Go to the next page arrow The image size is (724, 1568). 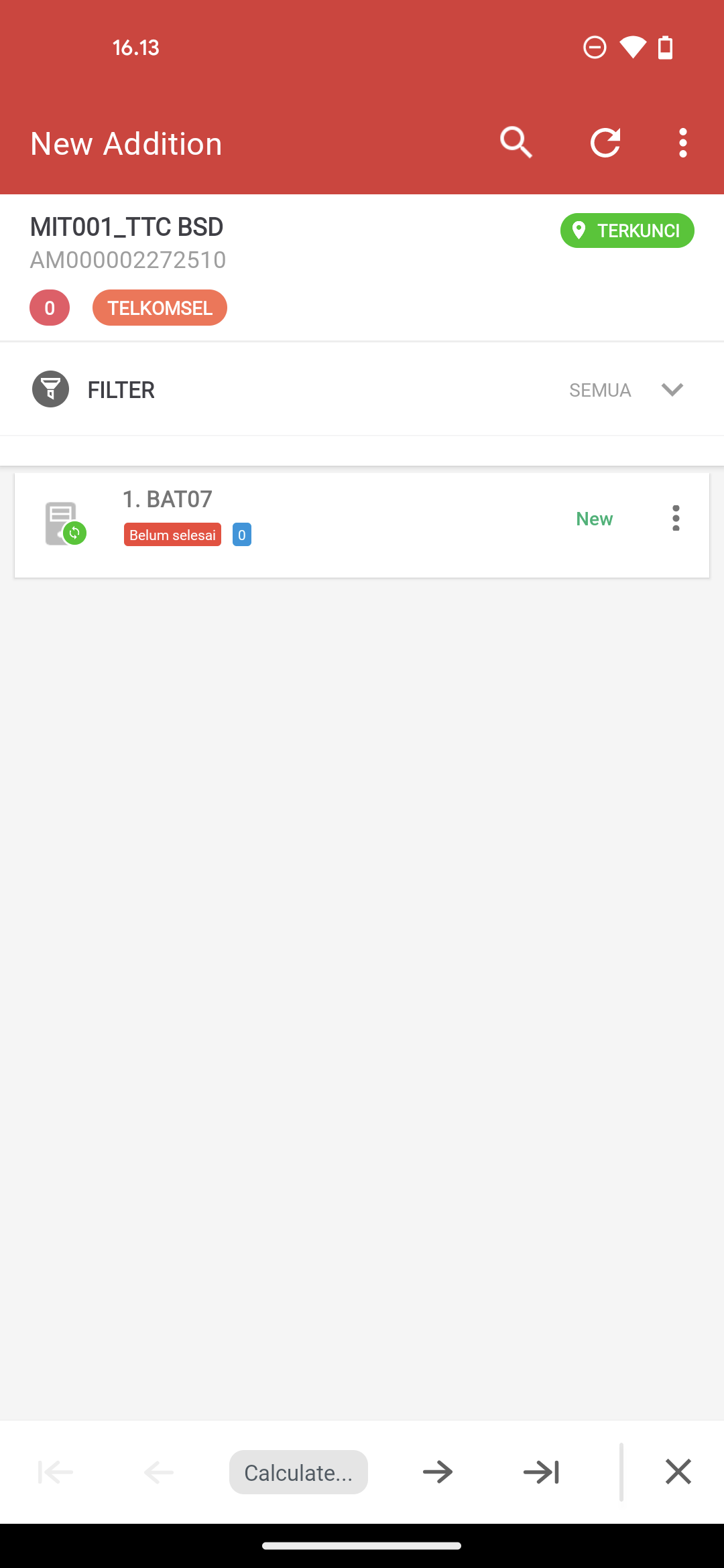point(438,1472)
